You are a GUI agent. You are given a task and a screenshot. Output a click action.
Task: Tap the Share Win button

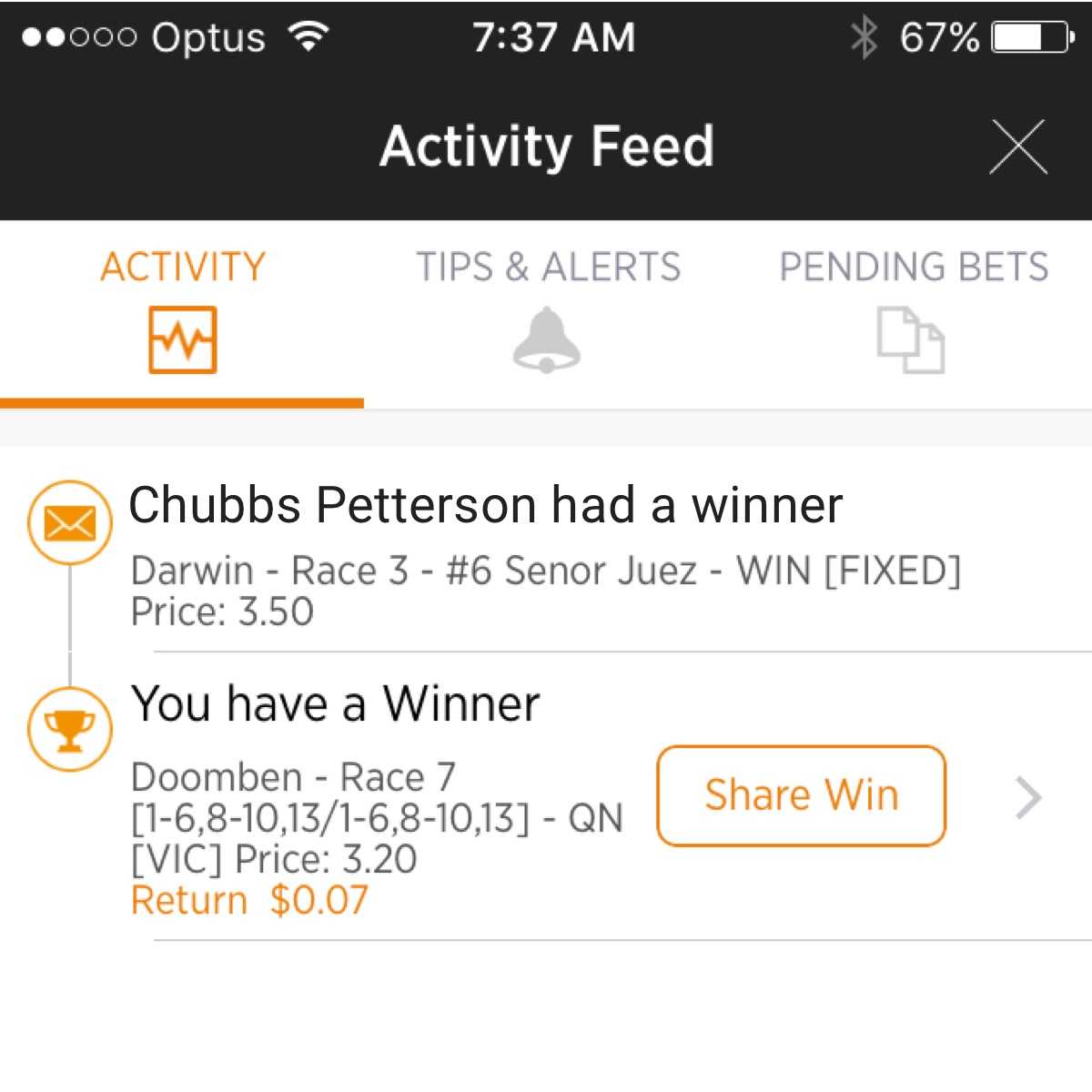[x=801, y=795]
